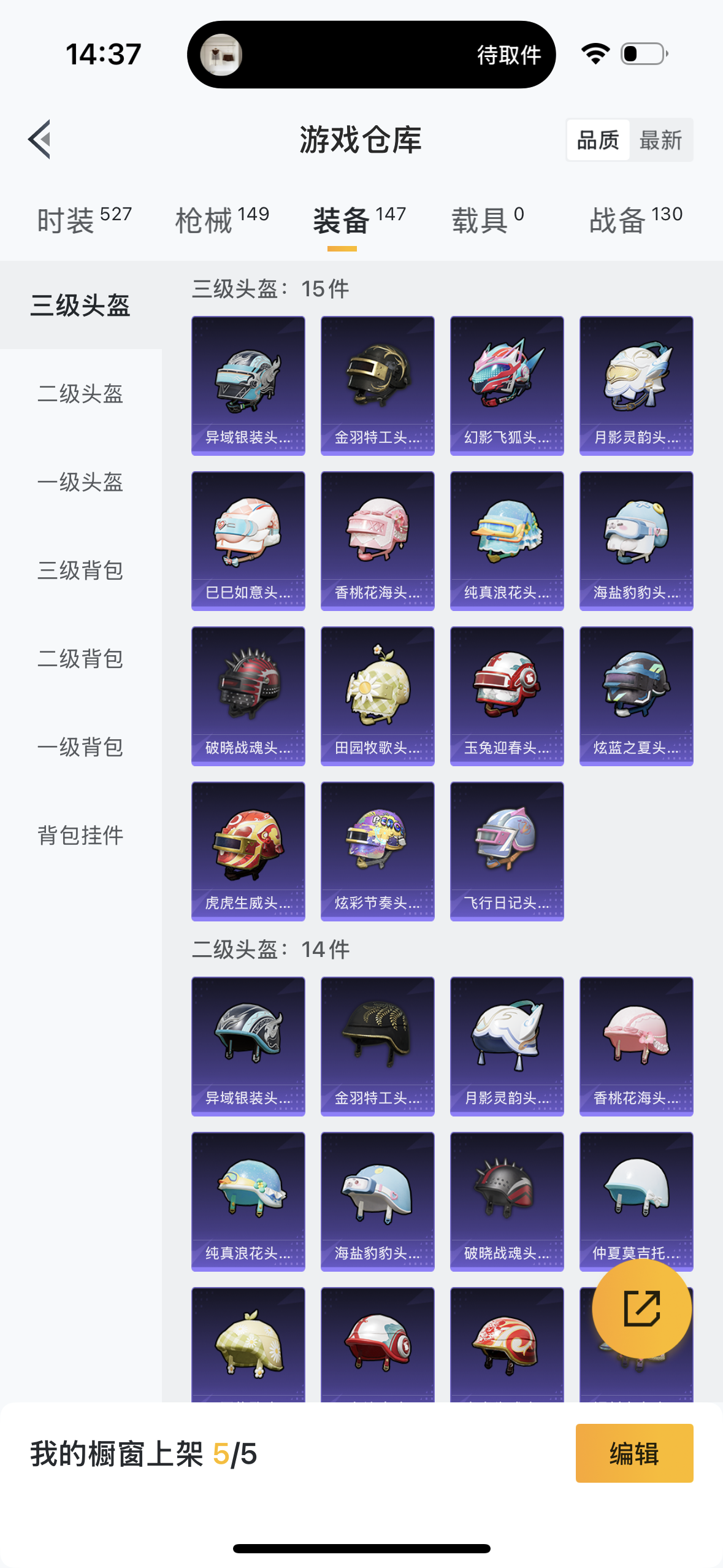Screen dimensions: 723x1568
Task: Switch to the 时装 tab
Action: pos(84,220)
